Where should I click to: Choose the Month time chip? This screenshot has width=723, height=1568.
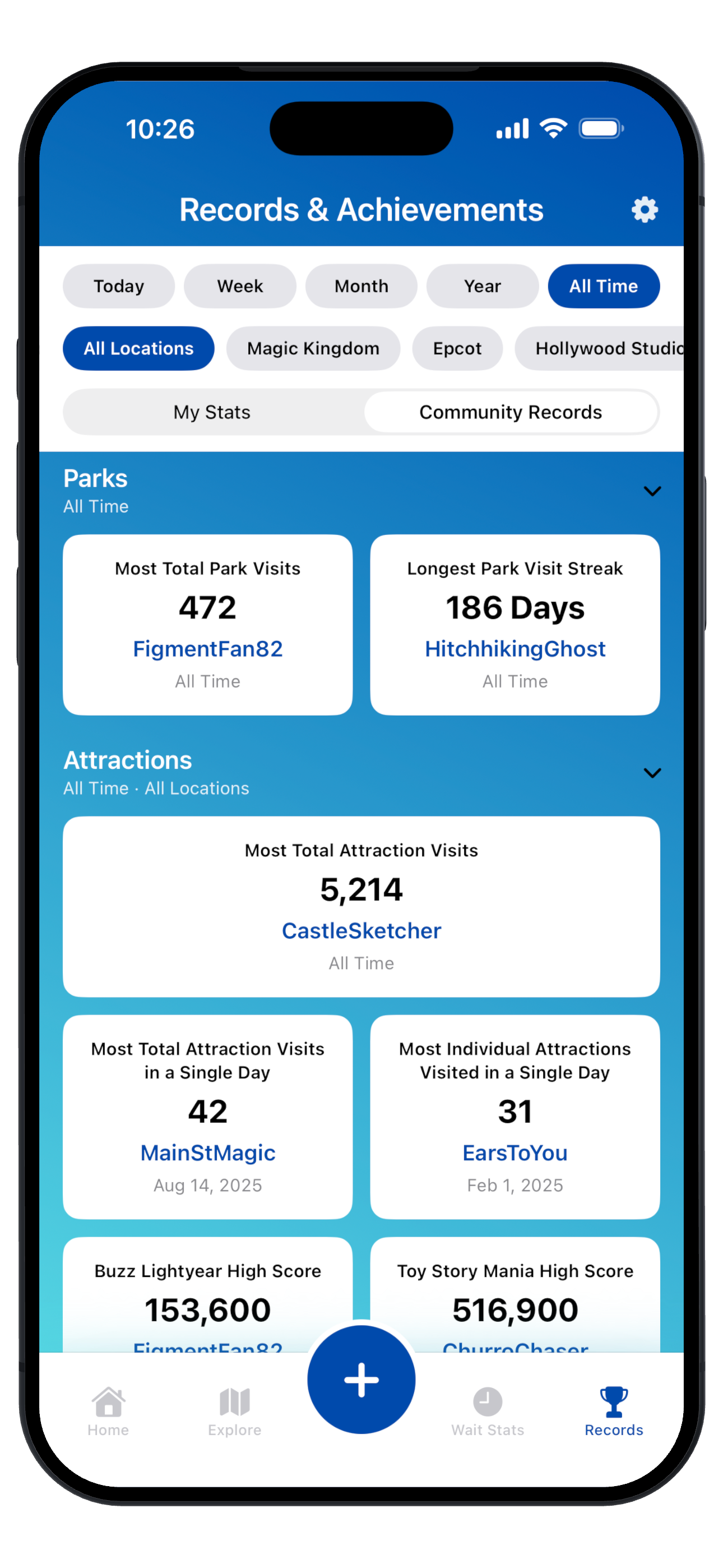tap(361, 286)
